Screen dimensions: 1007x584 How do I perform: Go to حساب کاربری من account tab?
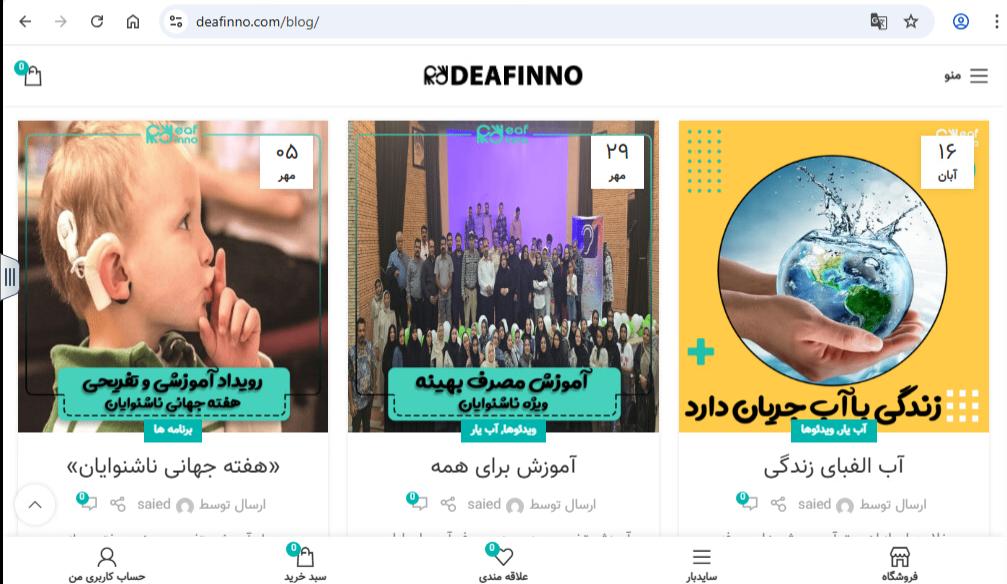tap(107, 563)
